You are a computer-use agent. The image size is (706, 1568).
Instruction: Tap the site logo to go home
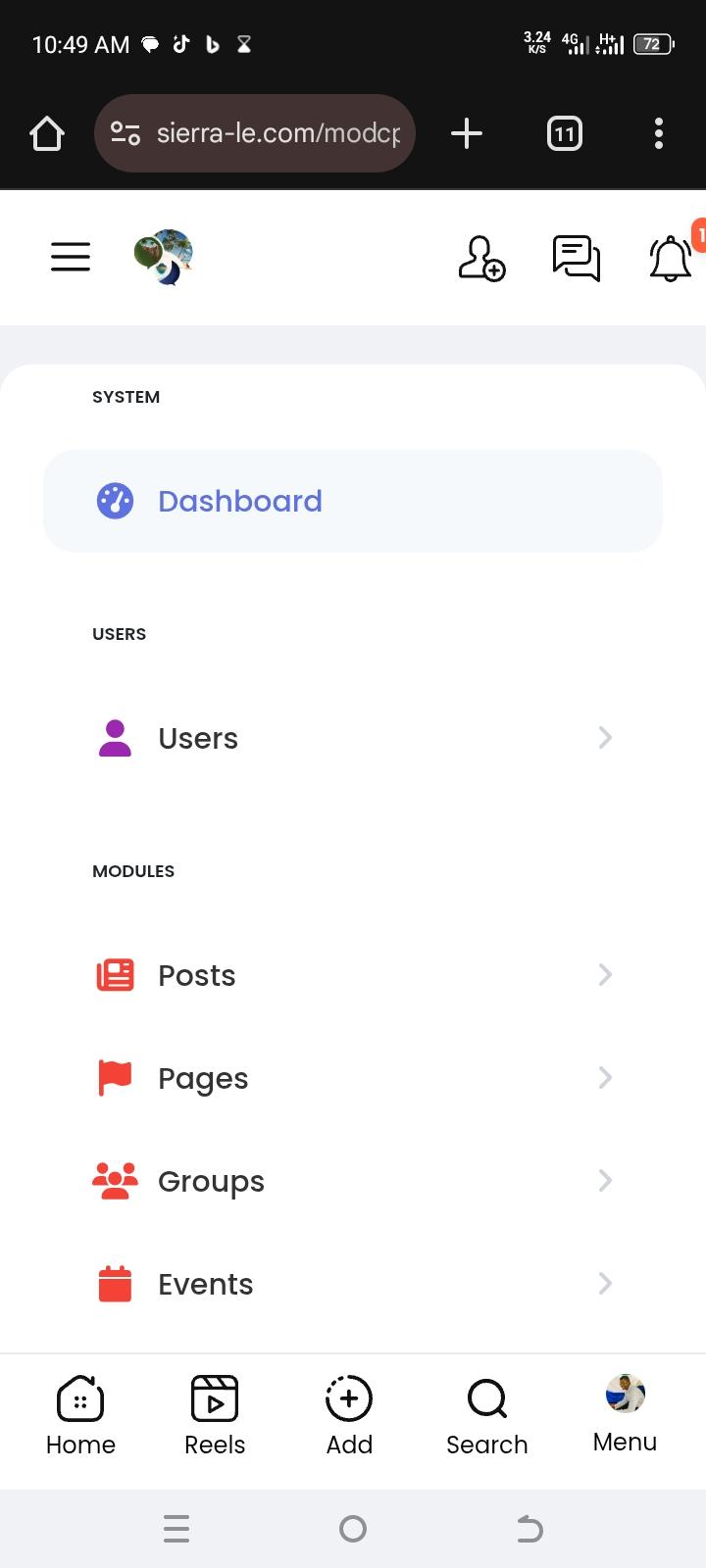164,257
